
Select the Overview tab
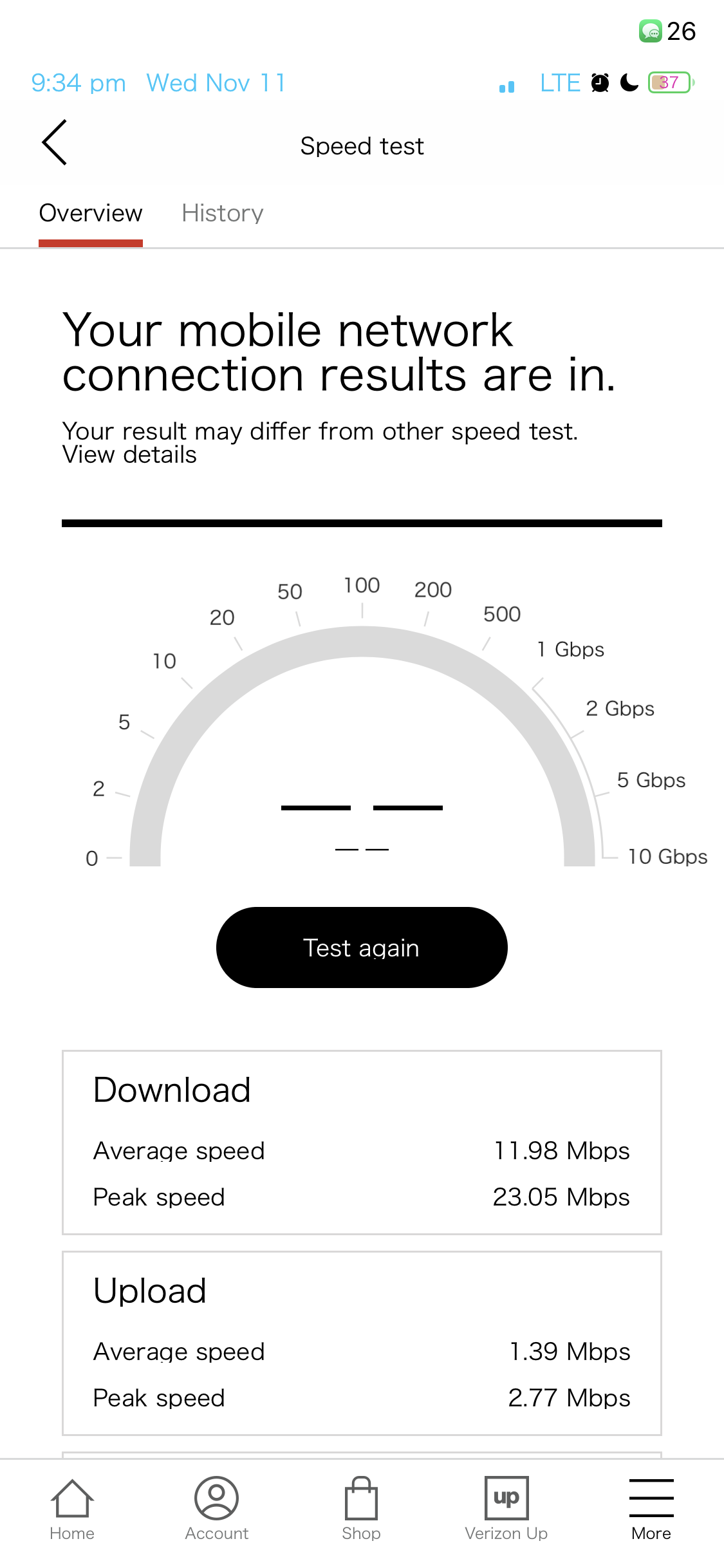pyautogui.click(x=91, y=214)
